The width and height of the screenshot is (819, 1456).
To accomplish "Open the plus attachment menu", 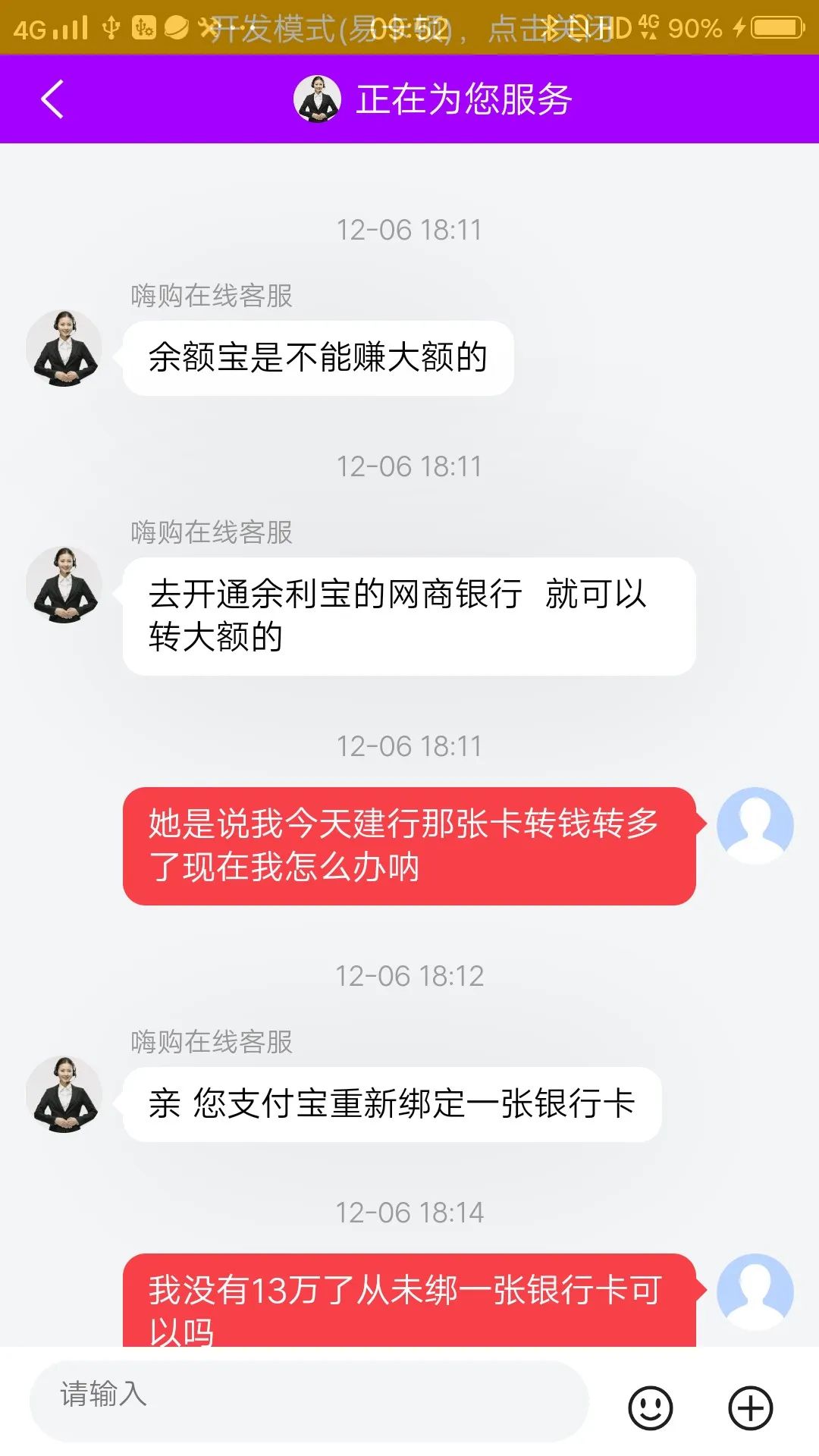I will pyautogui.click(x=750, y=1408).
